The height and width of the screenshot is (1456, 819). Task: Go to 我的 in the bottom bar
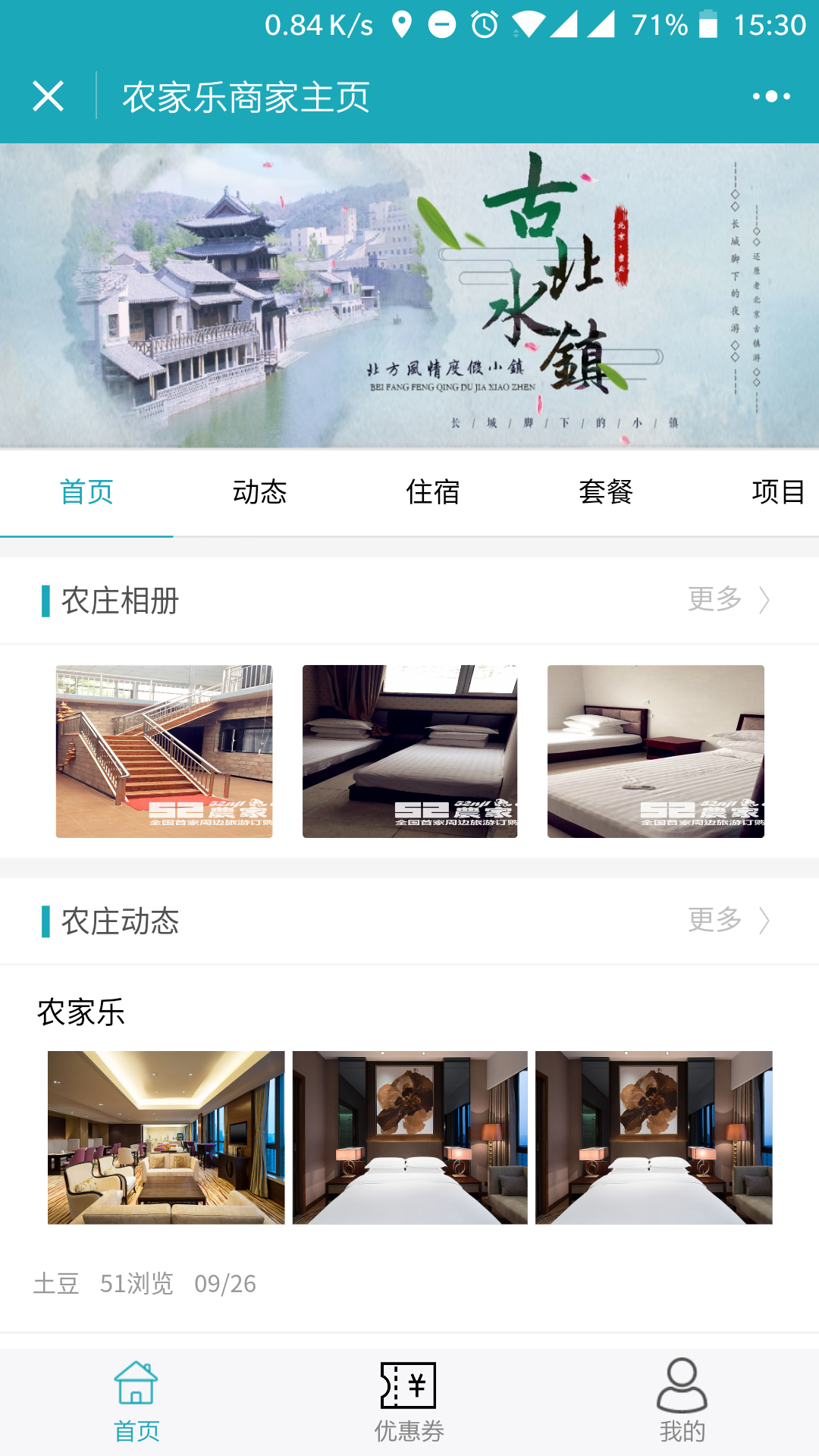click(x=682, y=1401)
